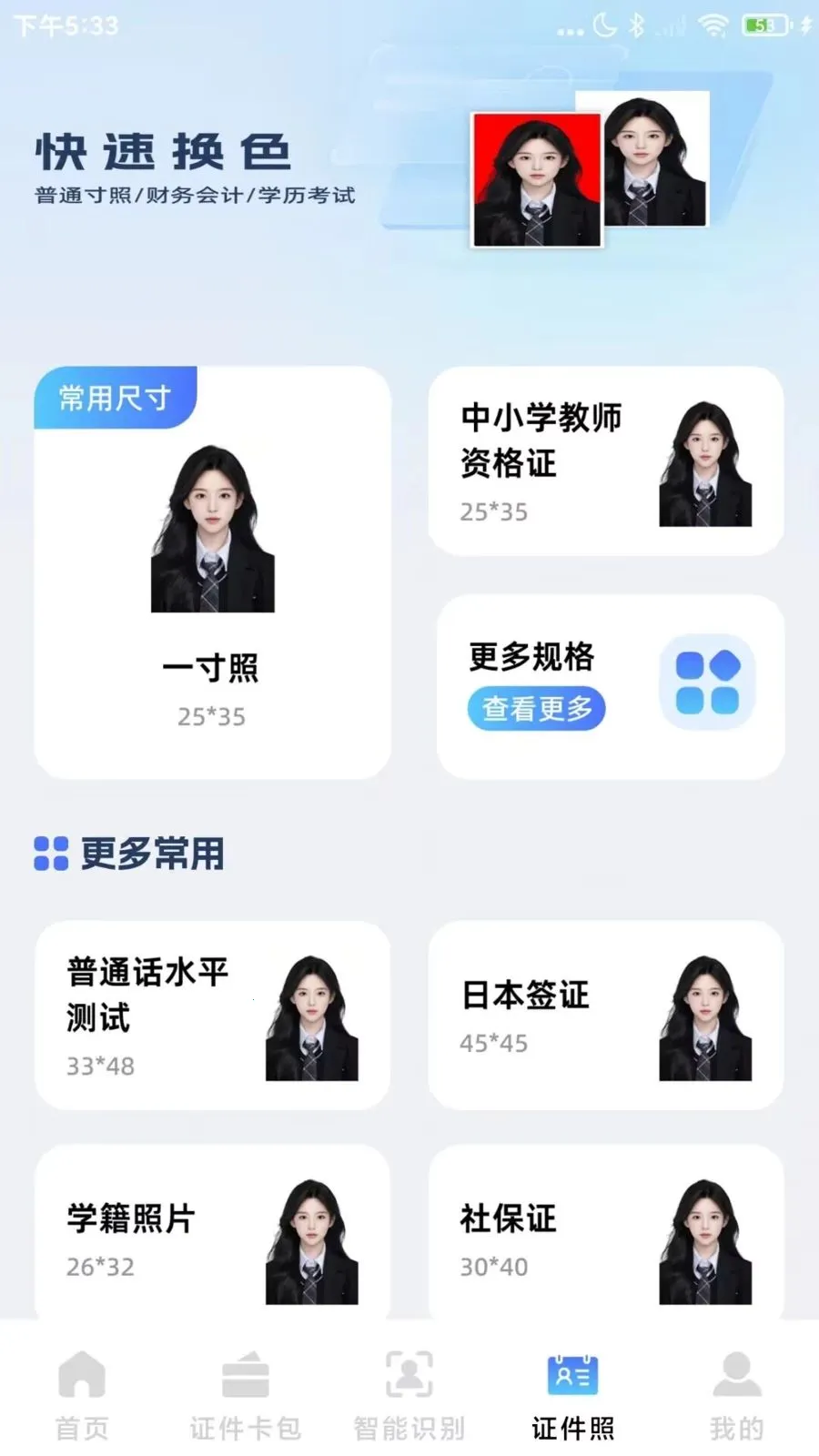Tap the 证件照 tab
Viewport: 819px width, 1456px height.
pos(573,1397)
